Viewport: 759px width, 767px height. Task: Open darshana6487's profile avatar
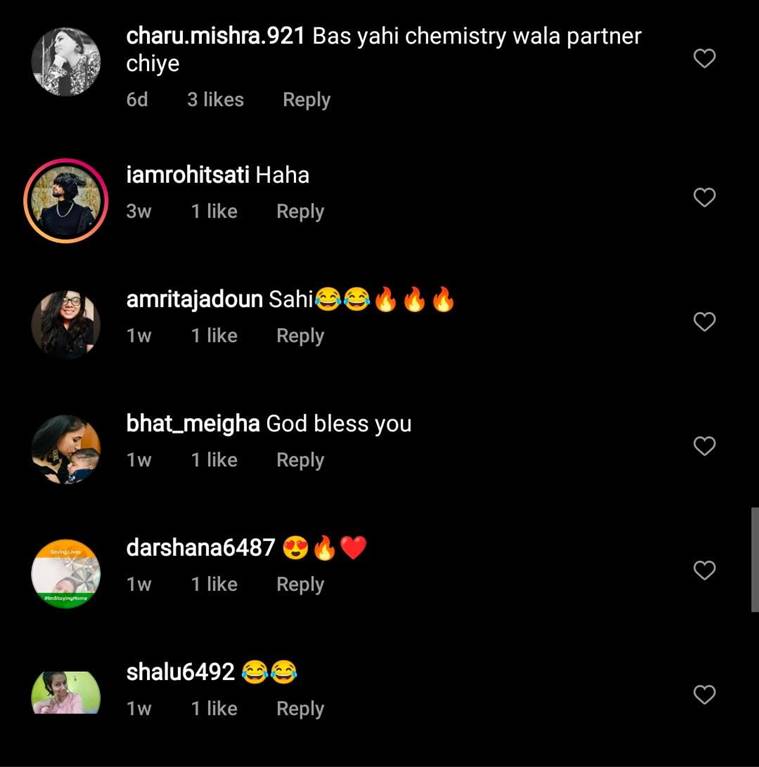(x=65, y=572)
